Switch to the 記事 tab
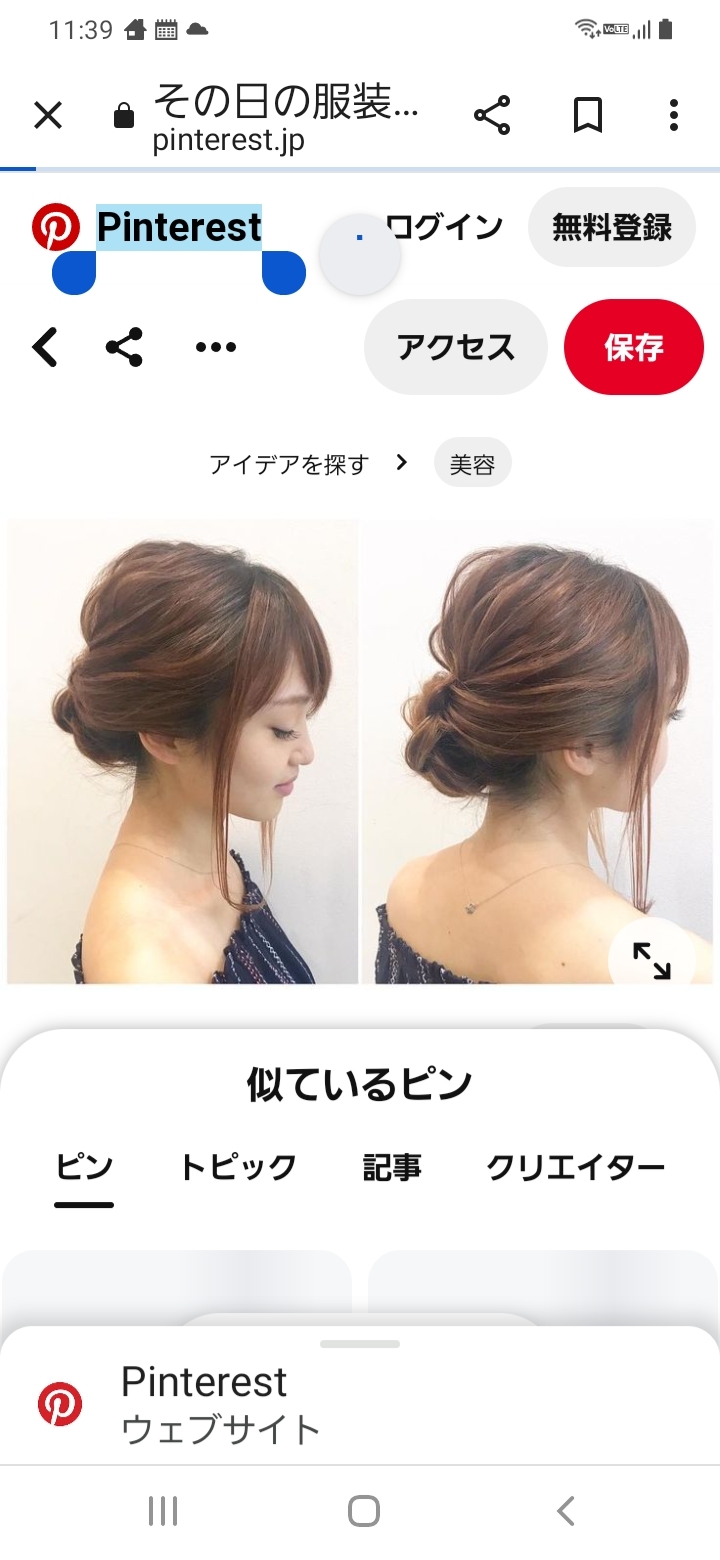This screenshot has width=720, height=1560. click(391, 1168)
